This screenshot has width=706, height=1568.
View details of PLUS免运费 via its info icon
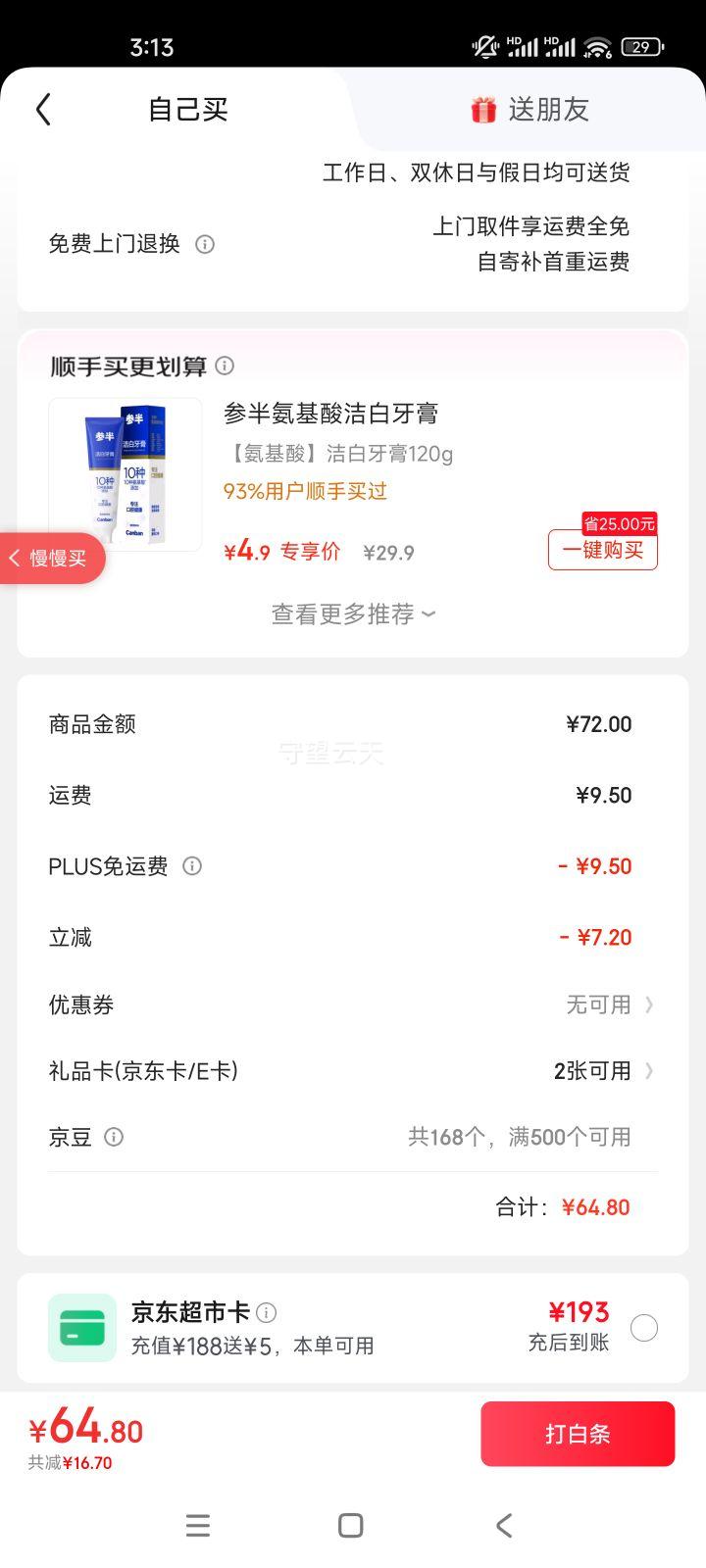tap(192, 866)
